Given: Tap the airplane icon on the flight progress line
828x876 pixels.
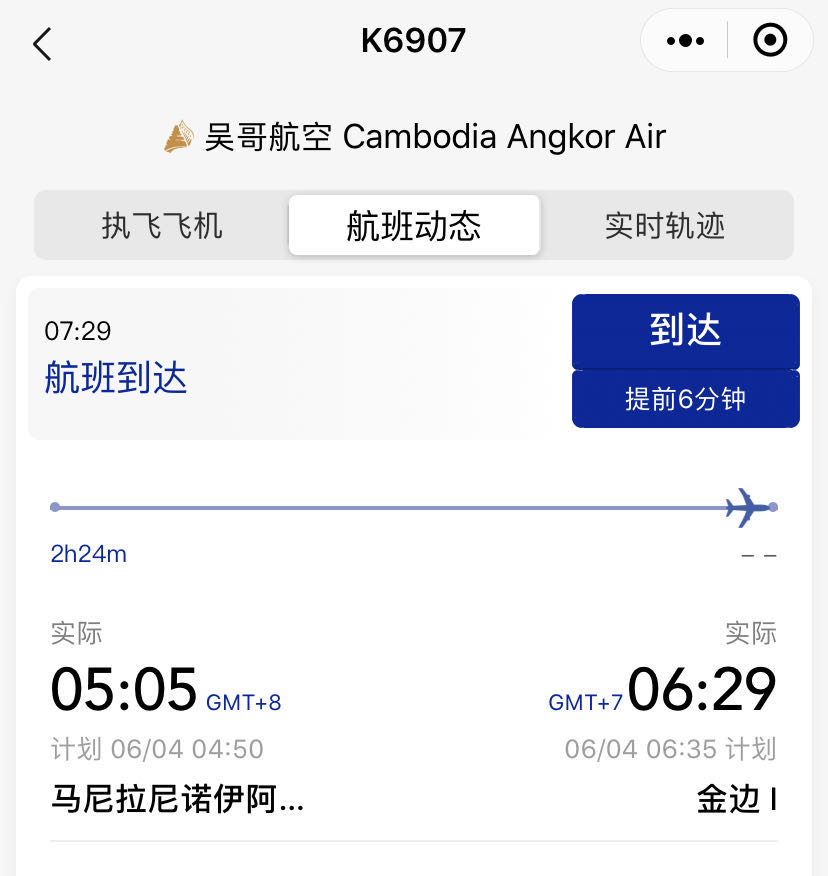Looking at the screenshot, I should pyautogui.click(x=738, y=506).
